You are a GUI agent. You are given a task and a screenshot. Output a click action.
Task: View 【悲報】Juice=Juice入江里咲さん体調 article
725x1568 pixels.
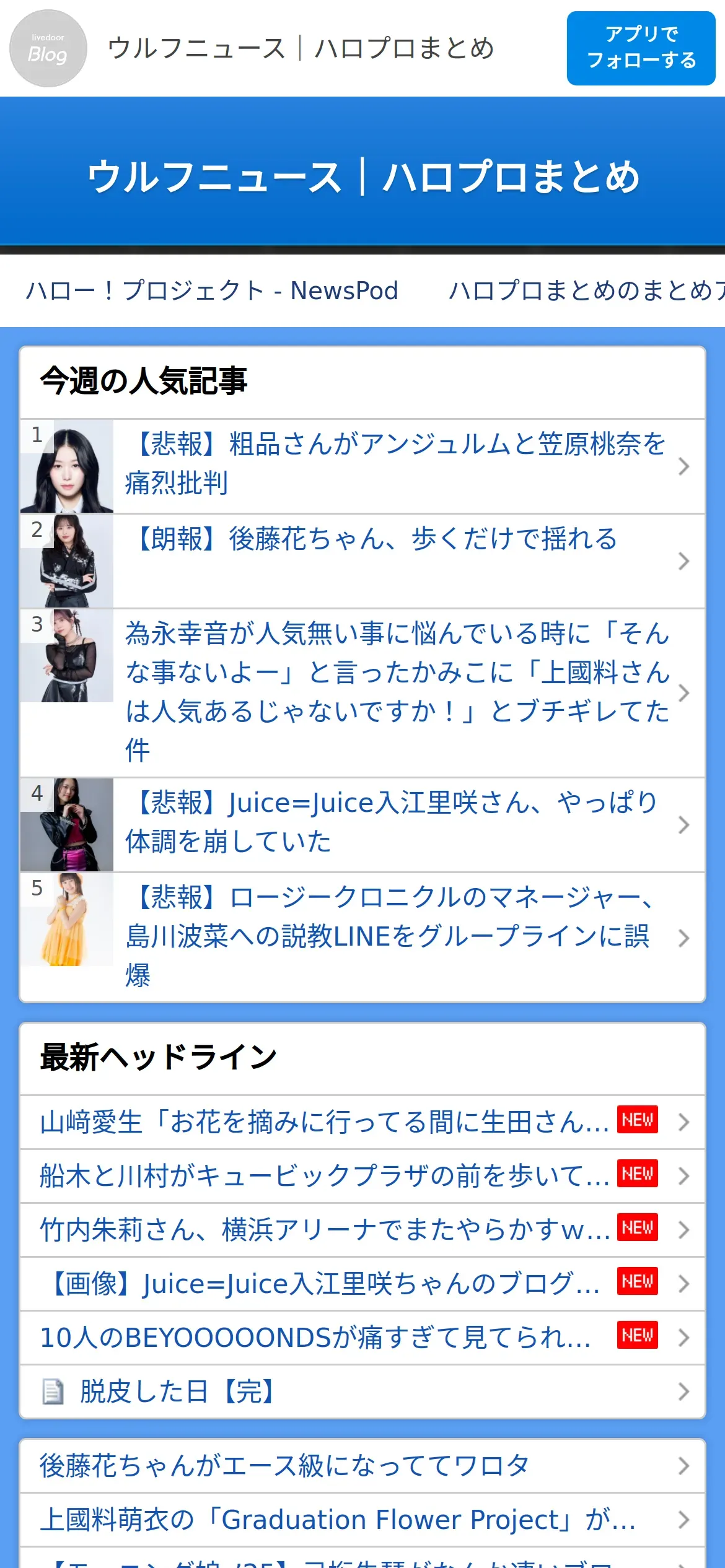point(392,822)
